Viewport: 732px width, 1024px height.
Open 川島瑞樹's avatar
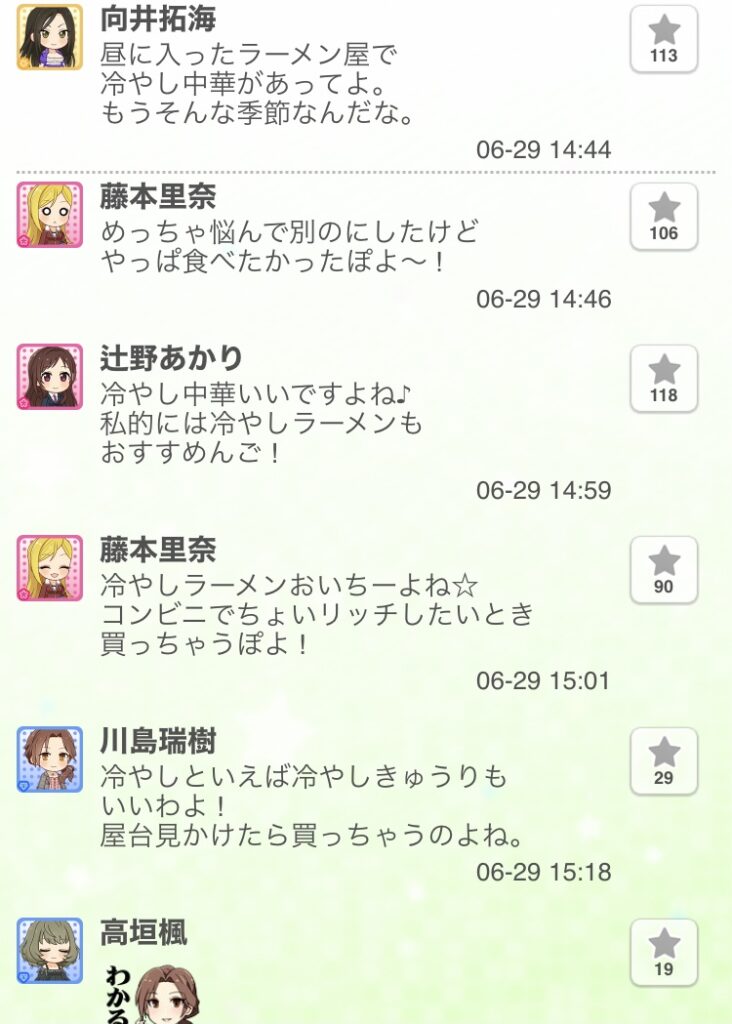point(50,759)
